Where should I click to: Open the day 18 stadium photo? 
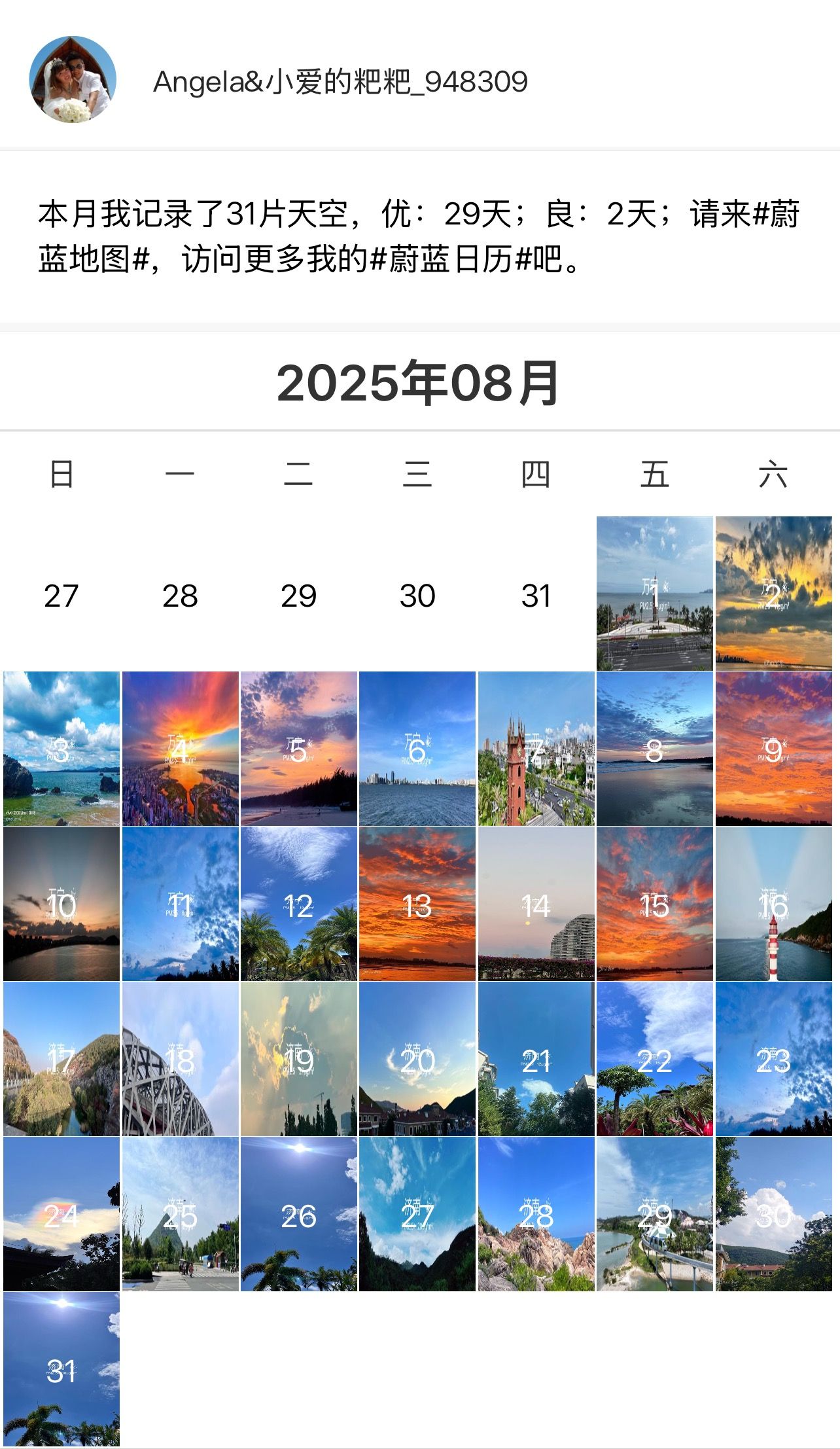tap(180, 1058)
